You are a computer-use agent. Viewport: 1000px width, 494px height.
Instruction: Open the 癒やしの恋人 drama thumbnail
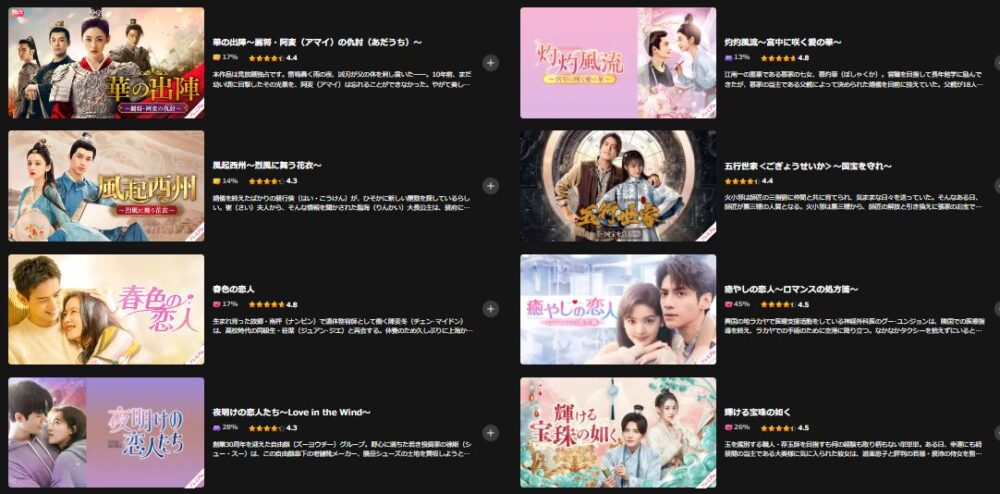tap(618, 309)
